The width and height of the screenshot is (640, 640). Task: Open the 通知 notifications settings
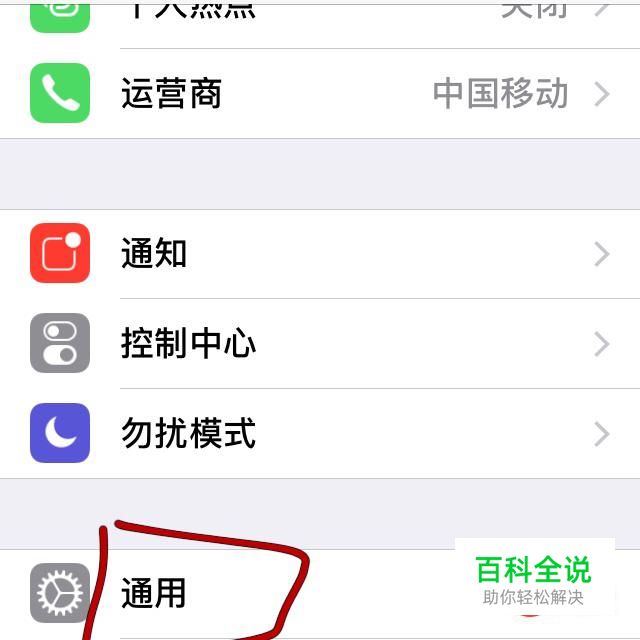click(320, 253)
